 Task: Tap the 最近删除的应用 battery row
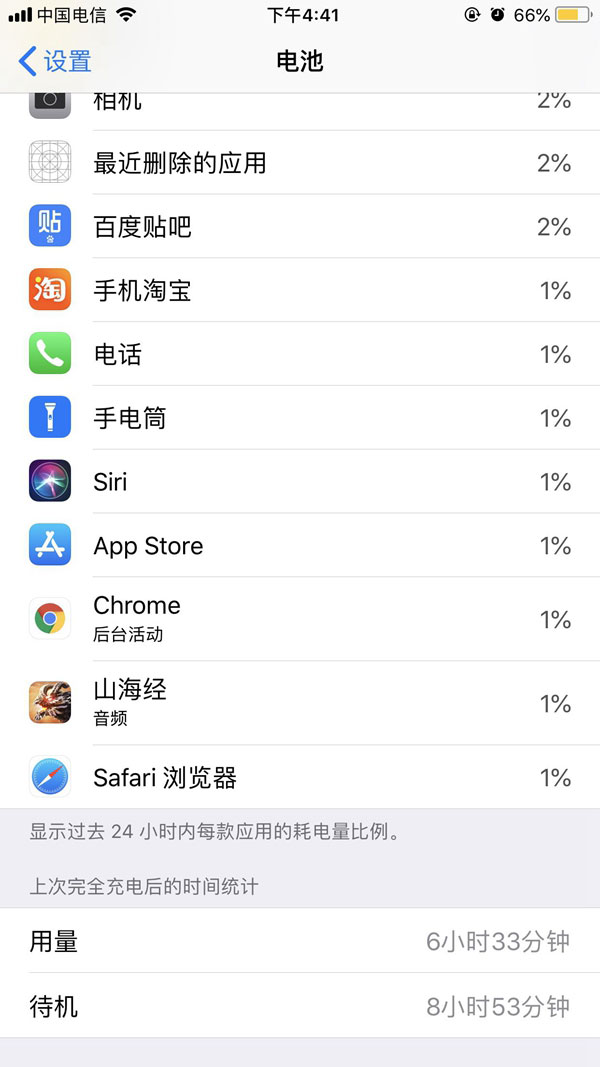300,163
